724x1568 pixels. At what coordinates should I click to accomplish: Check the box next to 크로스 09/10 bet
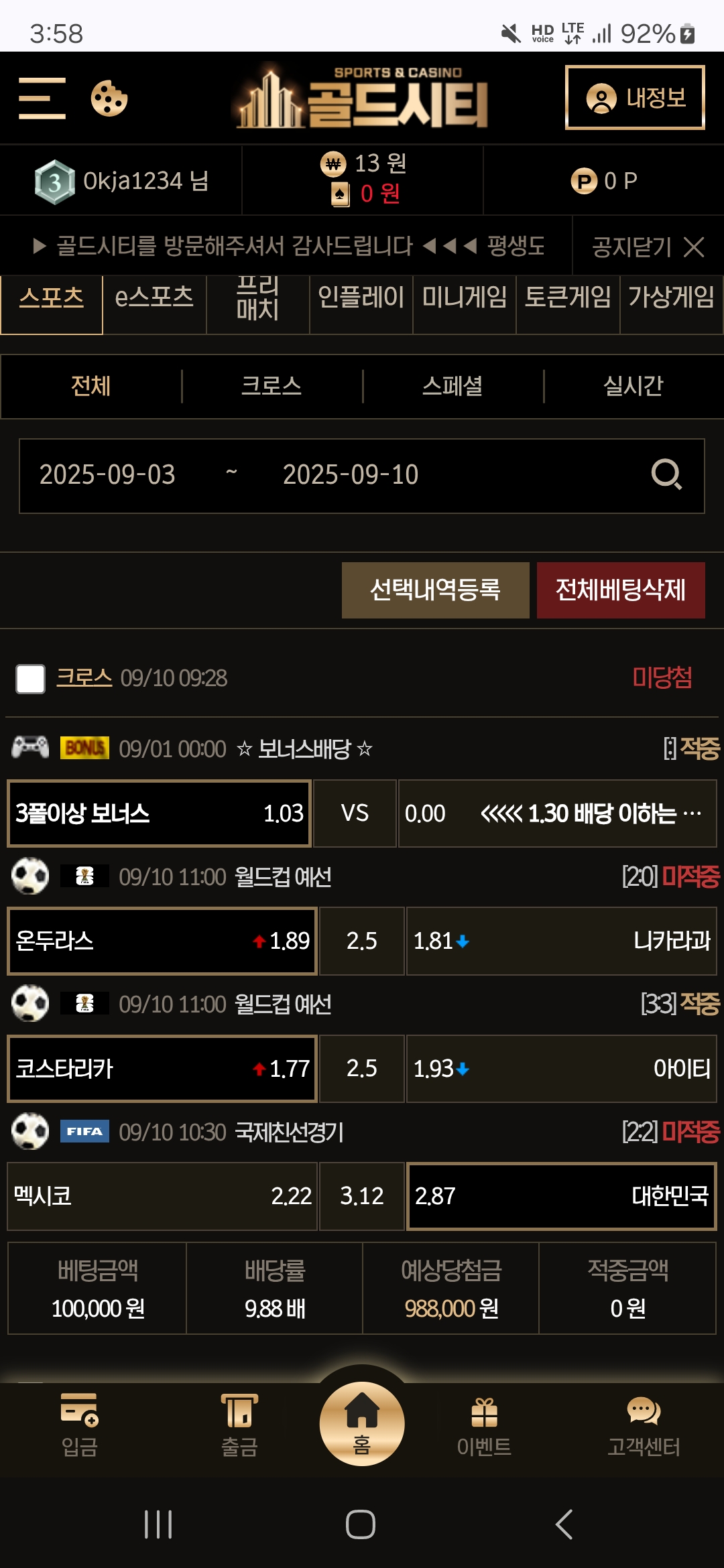31,679
